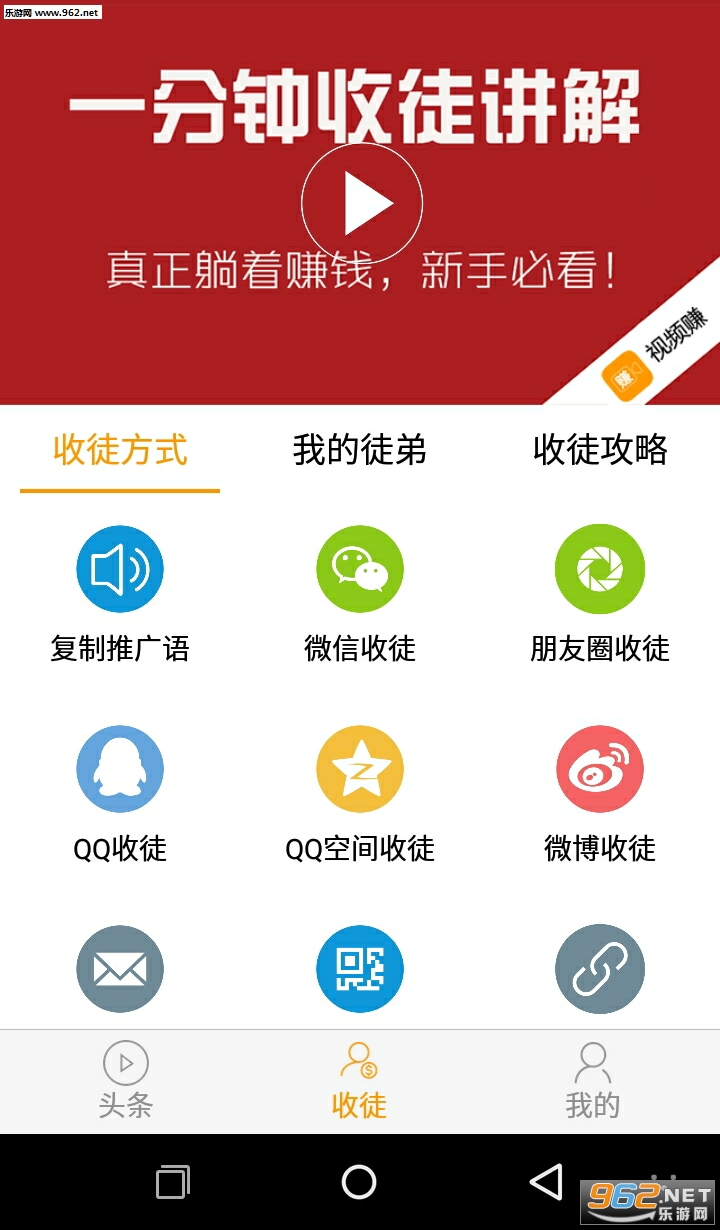Open system recent apps
The image size is (720, 1230).
click(173, 1183)
